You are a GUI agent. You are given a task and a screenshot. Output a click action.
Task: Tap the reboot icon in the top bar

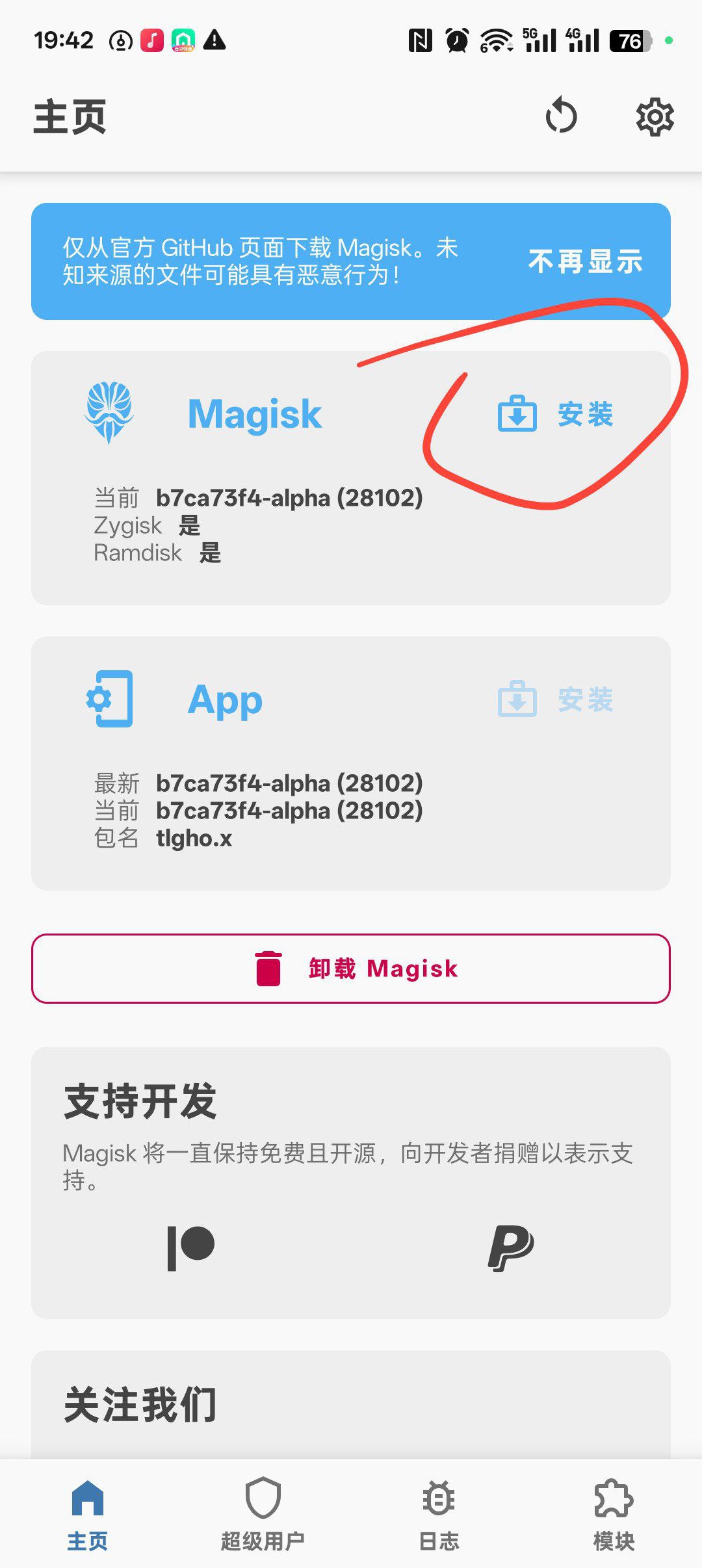[x=561, y=116]
